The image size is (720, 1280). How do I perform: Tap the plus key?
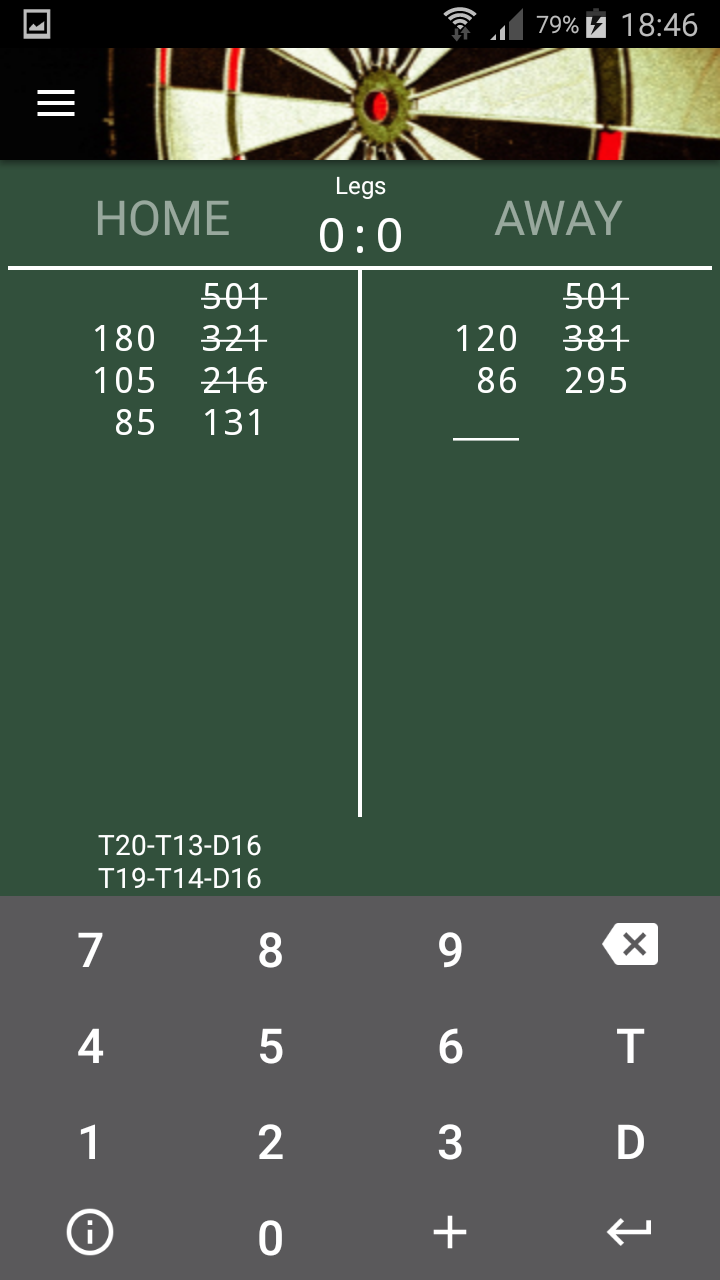tap(450, 1233)
